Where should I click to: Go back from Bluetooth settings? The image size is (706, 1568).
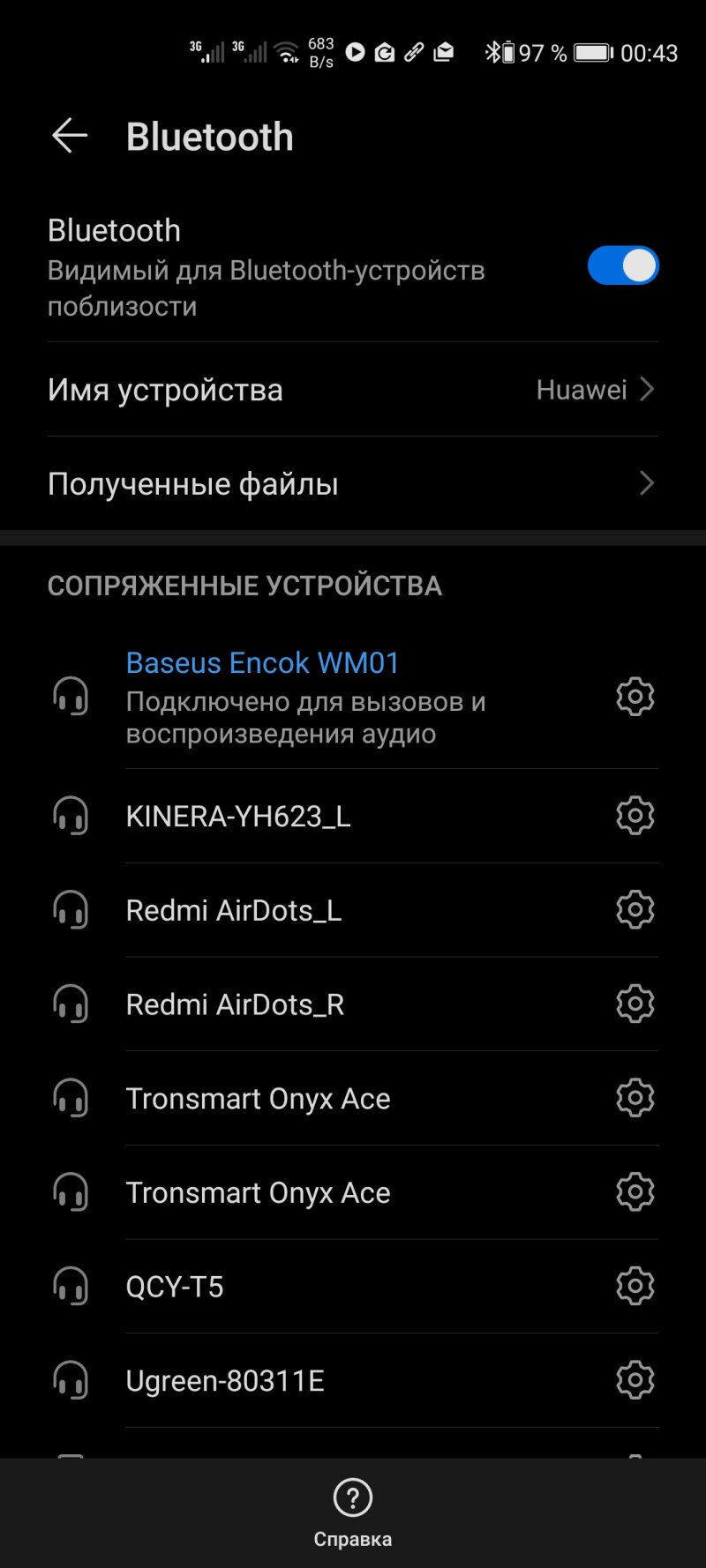[70, 136]
